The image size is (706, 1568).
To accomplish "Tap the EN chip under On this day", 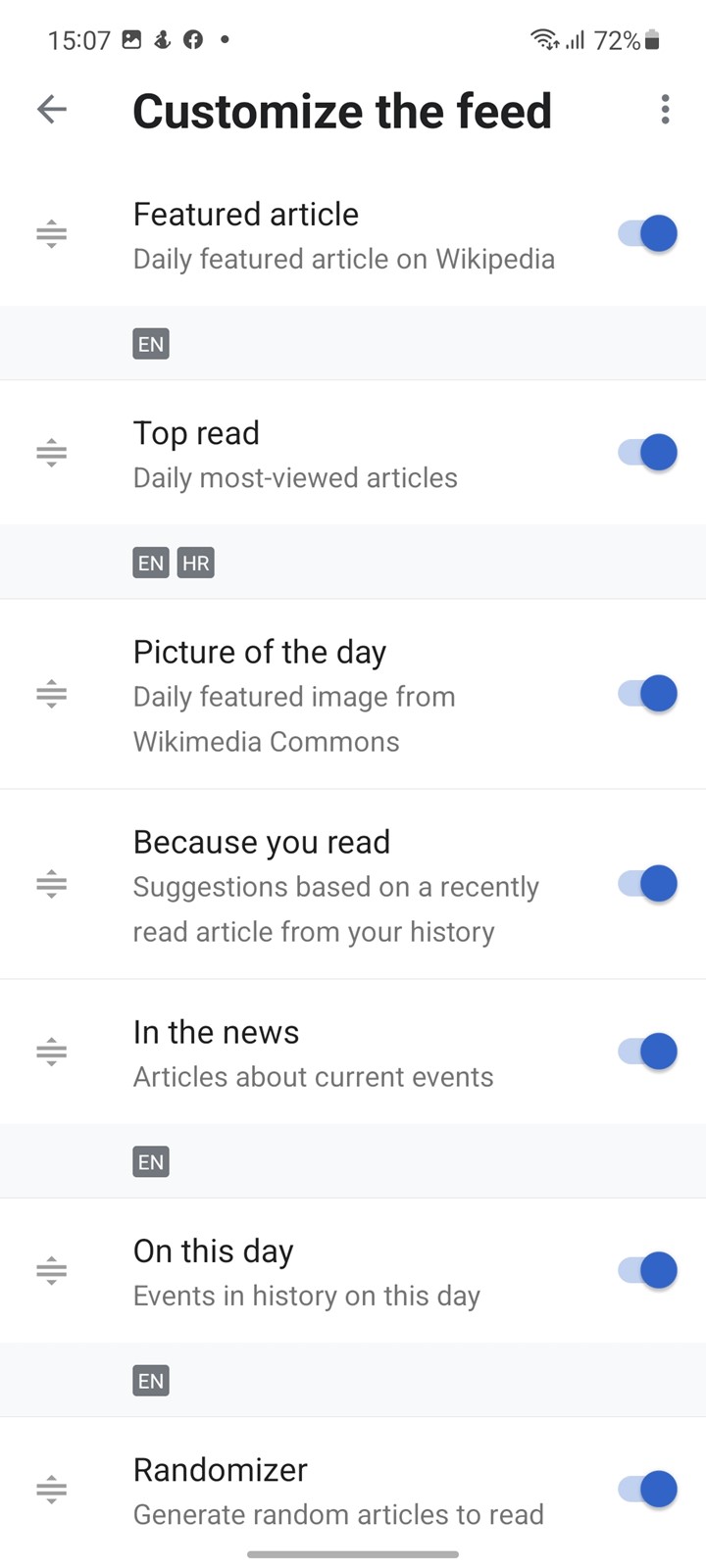I will (151, 1381).
